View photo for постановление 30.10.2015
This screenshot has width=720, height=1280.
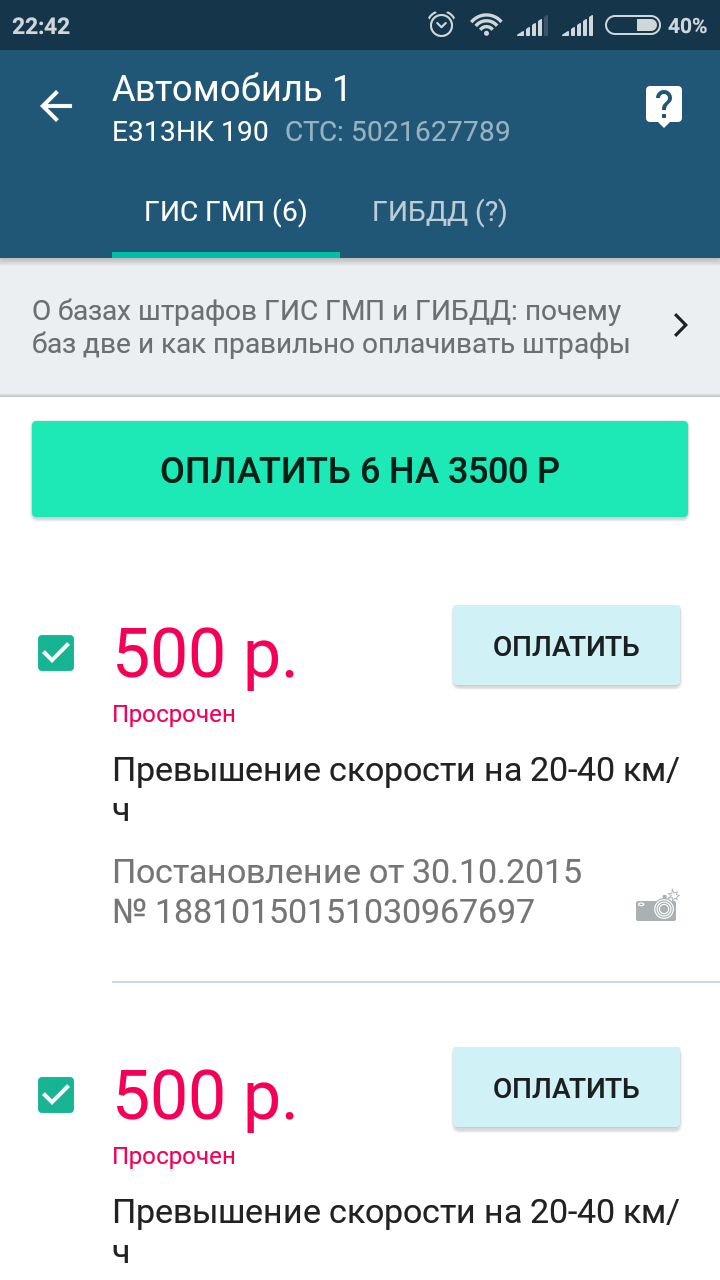click(657, 906)
